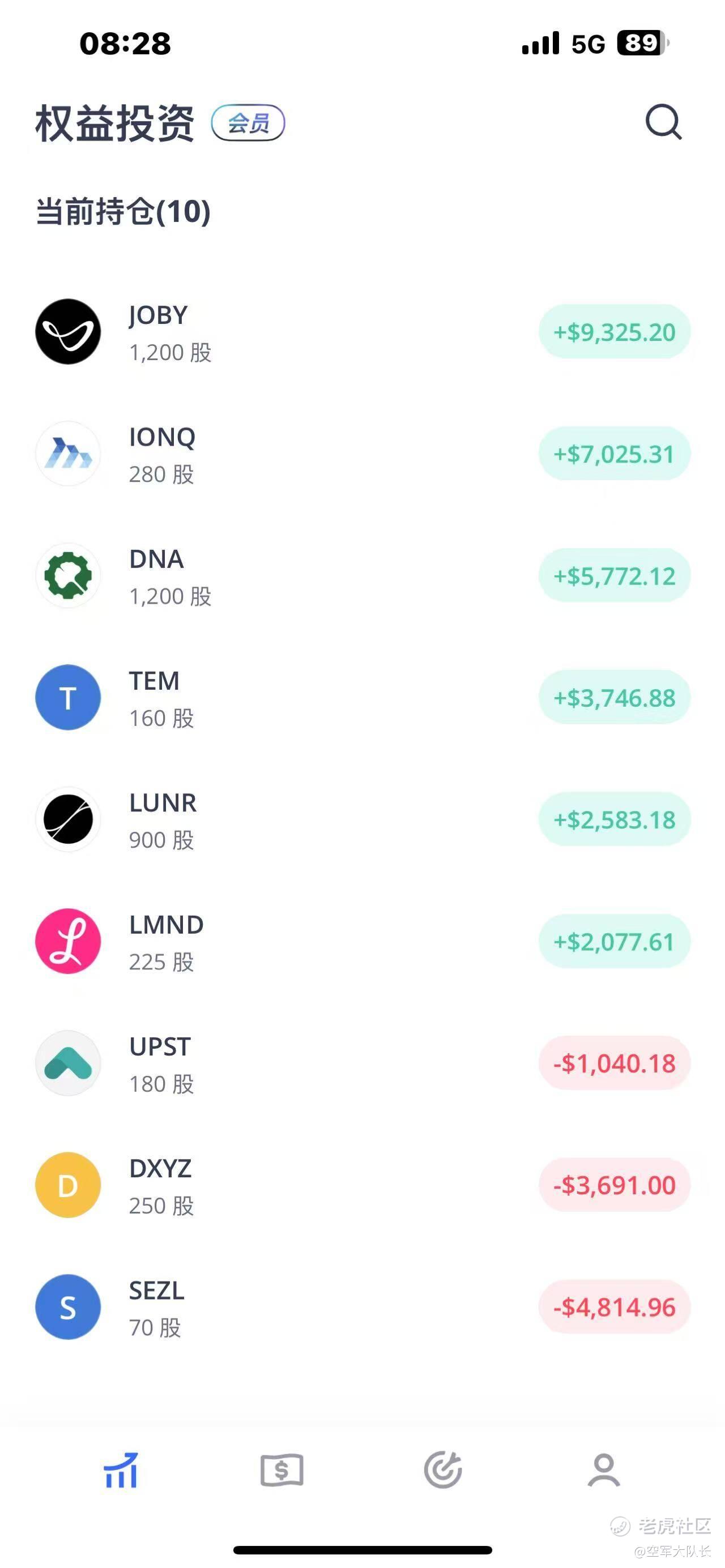Open the LMND position
The image size is (725, 1568).
tap(362, 942)
